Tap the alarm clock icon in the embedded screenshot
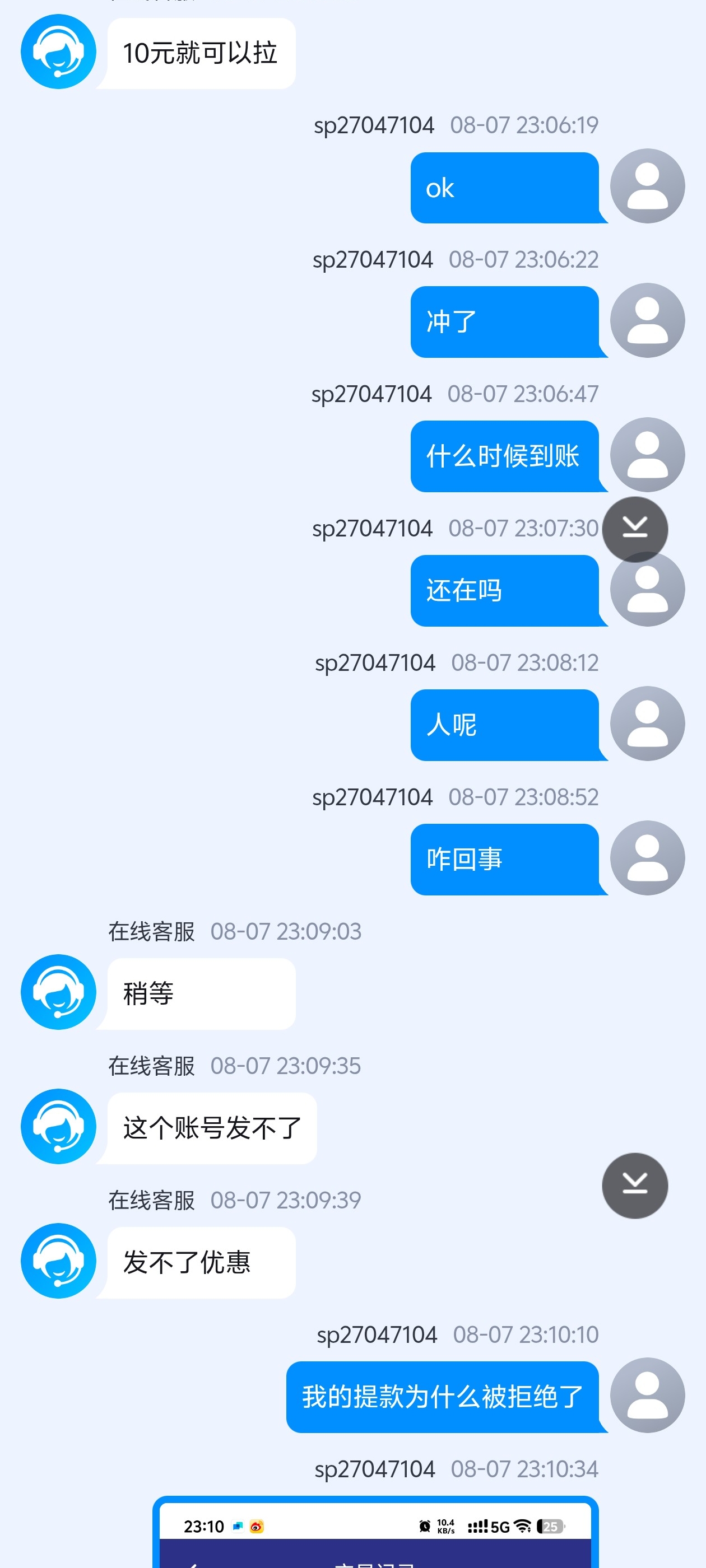This screenshot has width=706, height=1568. pos(425,1527)
